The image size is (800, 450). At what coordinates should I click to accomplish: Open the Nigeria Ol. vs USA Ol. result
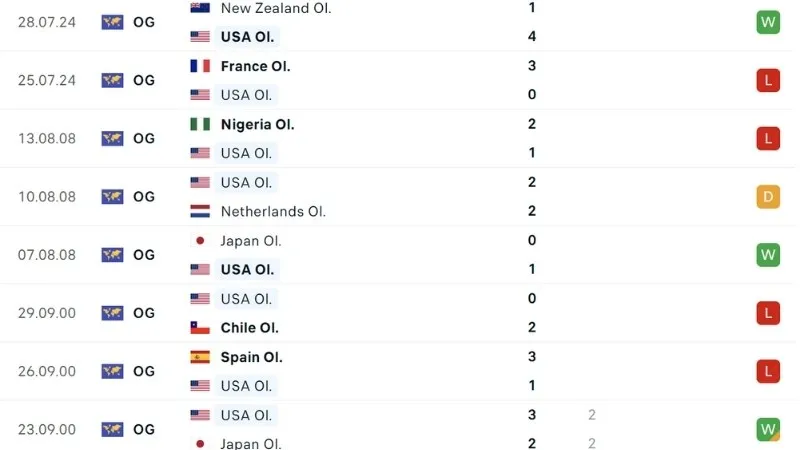(x=400, y=138)
